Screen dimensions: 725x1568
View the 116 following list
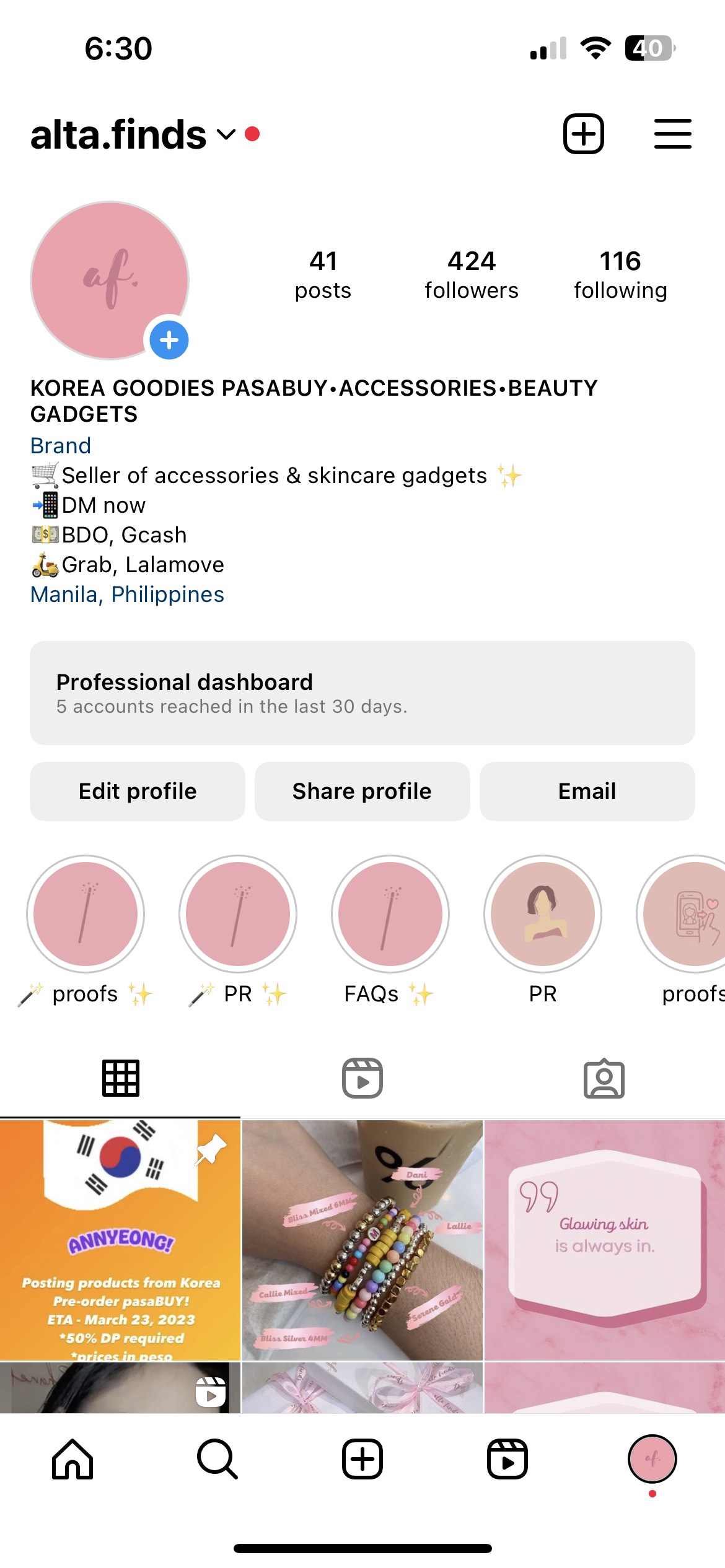(x=620, y=275)
